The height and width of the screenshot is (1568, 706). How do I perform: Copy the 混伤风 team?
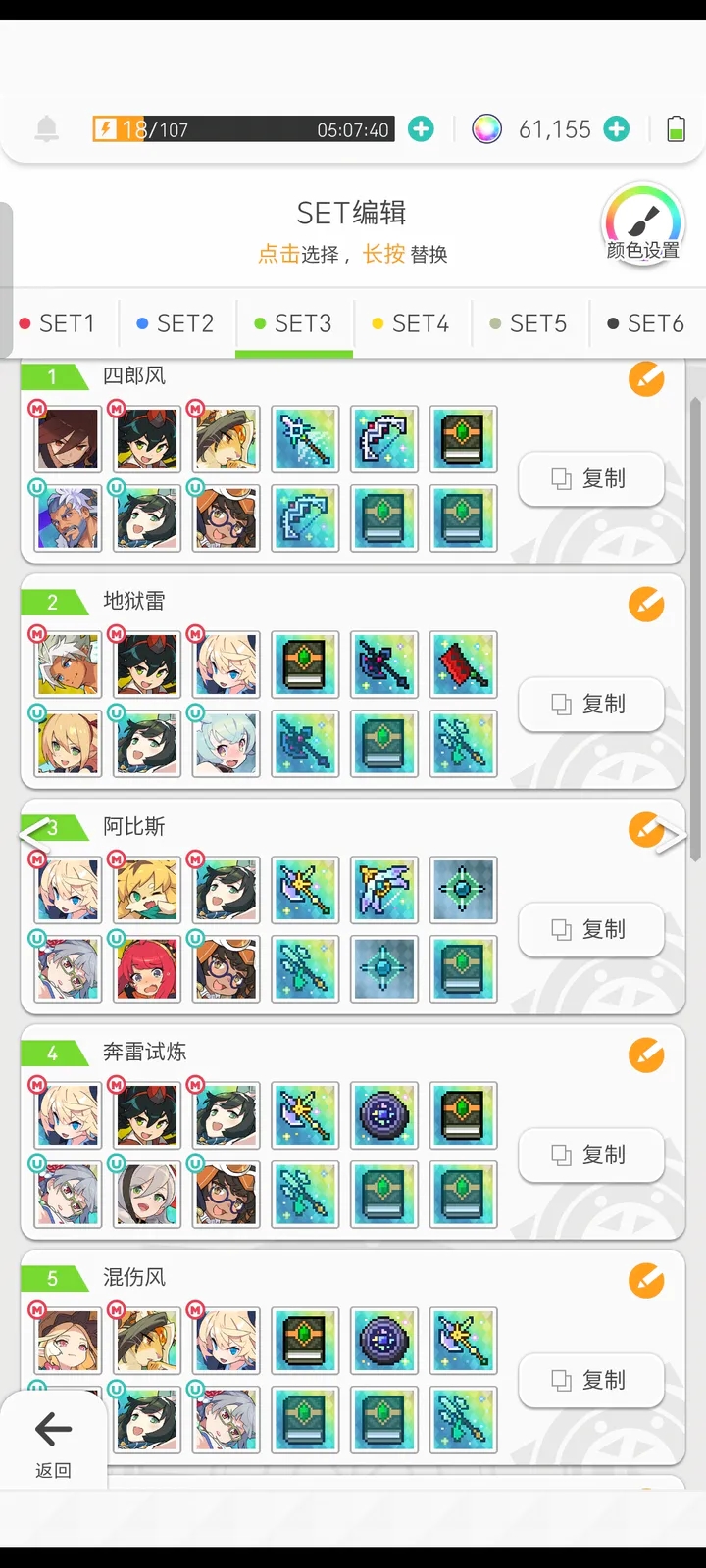(x=590, y=1380)
